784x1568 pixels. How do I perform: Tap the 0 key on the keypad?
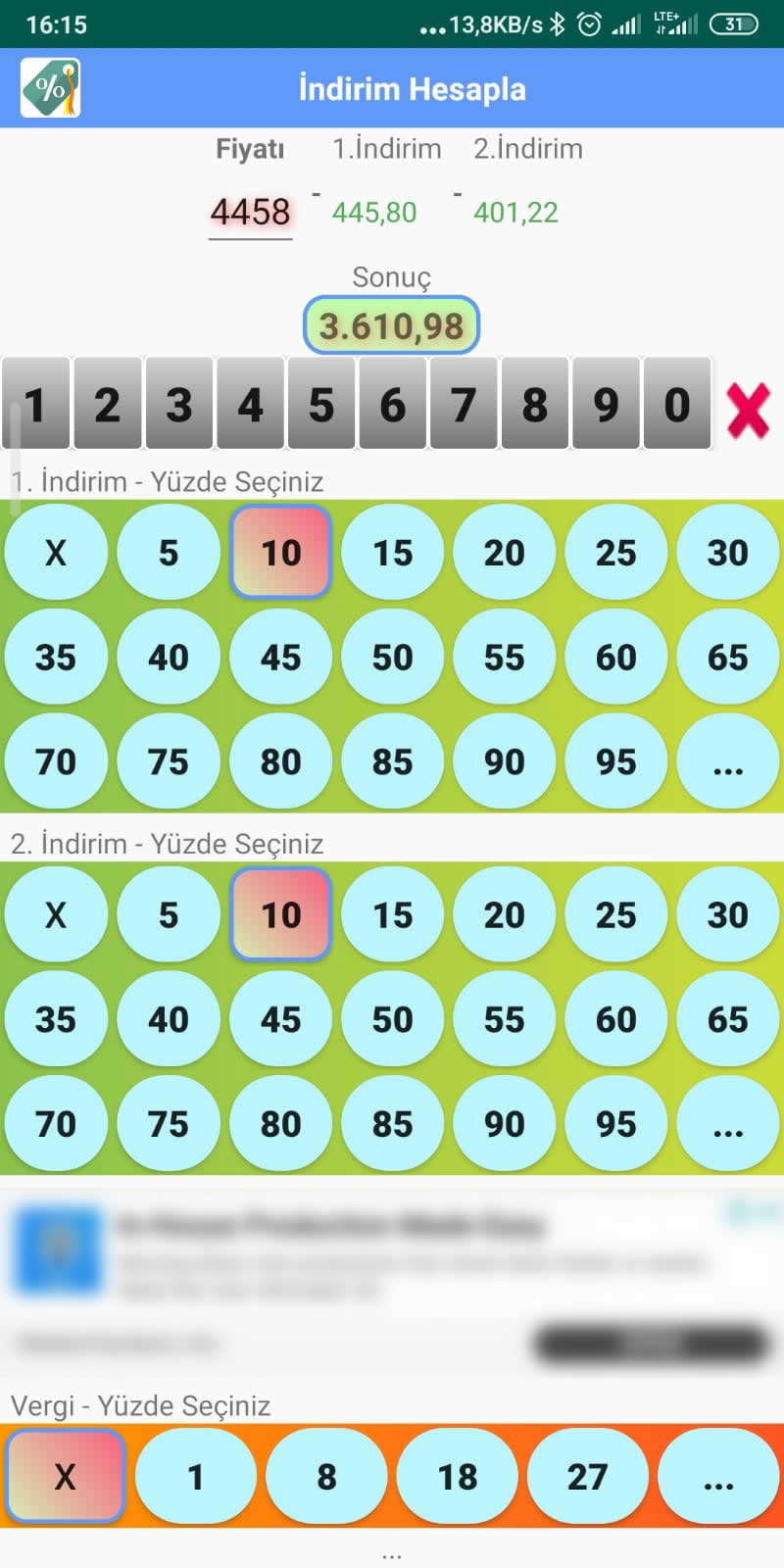(676, 404)
